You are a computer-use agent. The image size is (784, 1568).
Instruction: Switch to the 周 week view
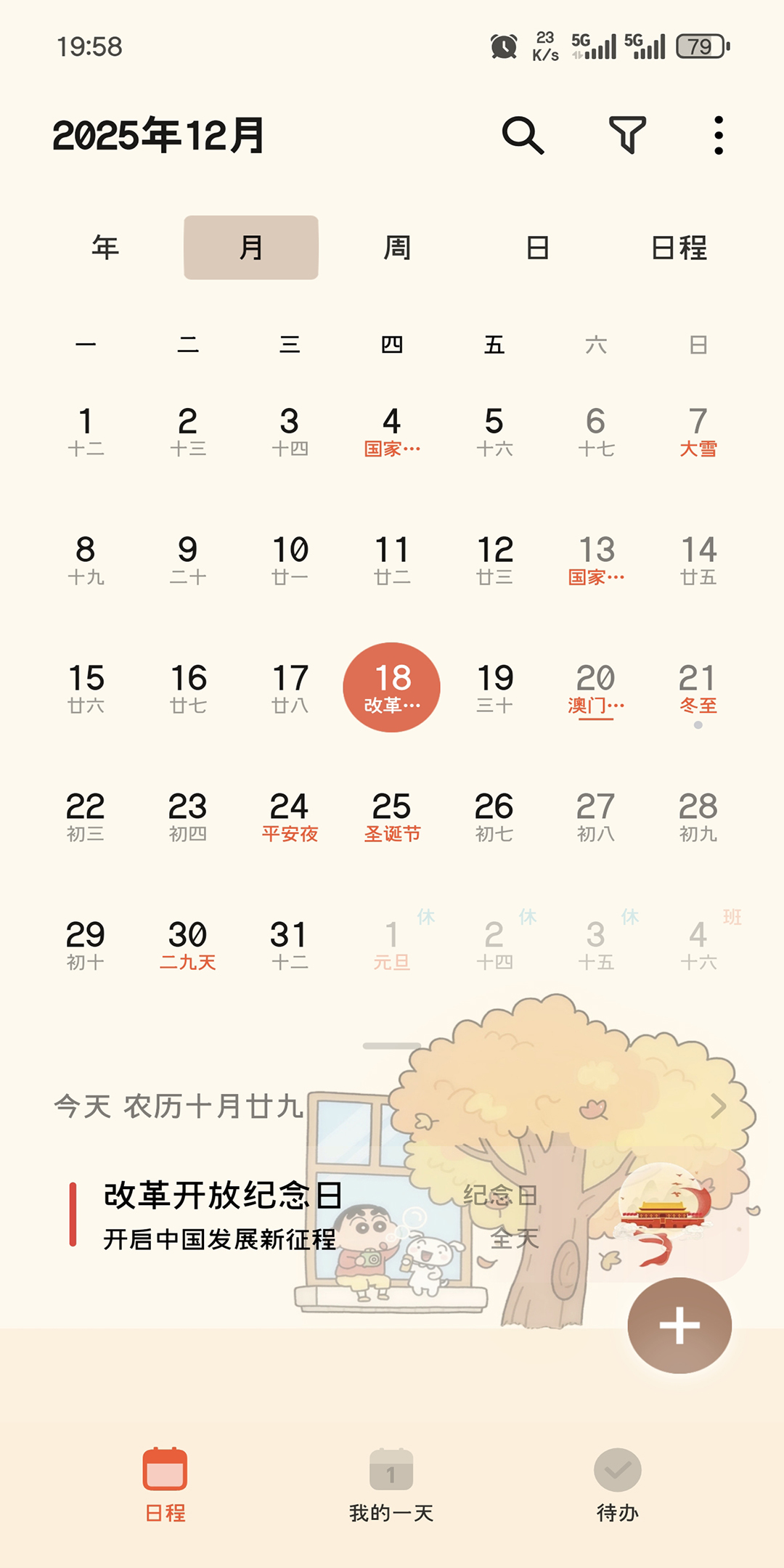click(x=397, y=248)
